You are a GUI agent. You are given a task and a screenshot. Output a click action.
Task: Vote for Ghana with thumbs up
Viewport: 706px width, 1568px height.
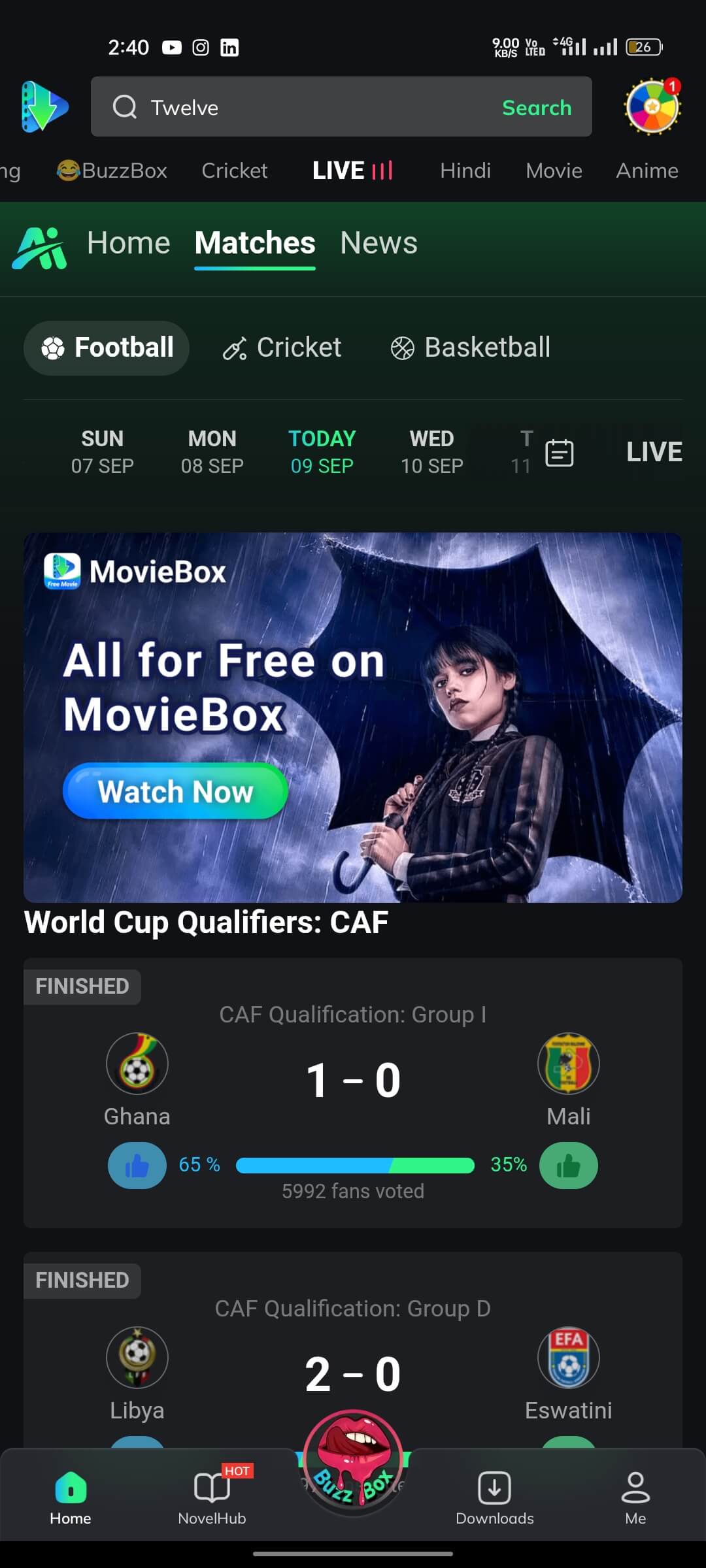(137, 1166)
